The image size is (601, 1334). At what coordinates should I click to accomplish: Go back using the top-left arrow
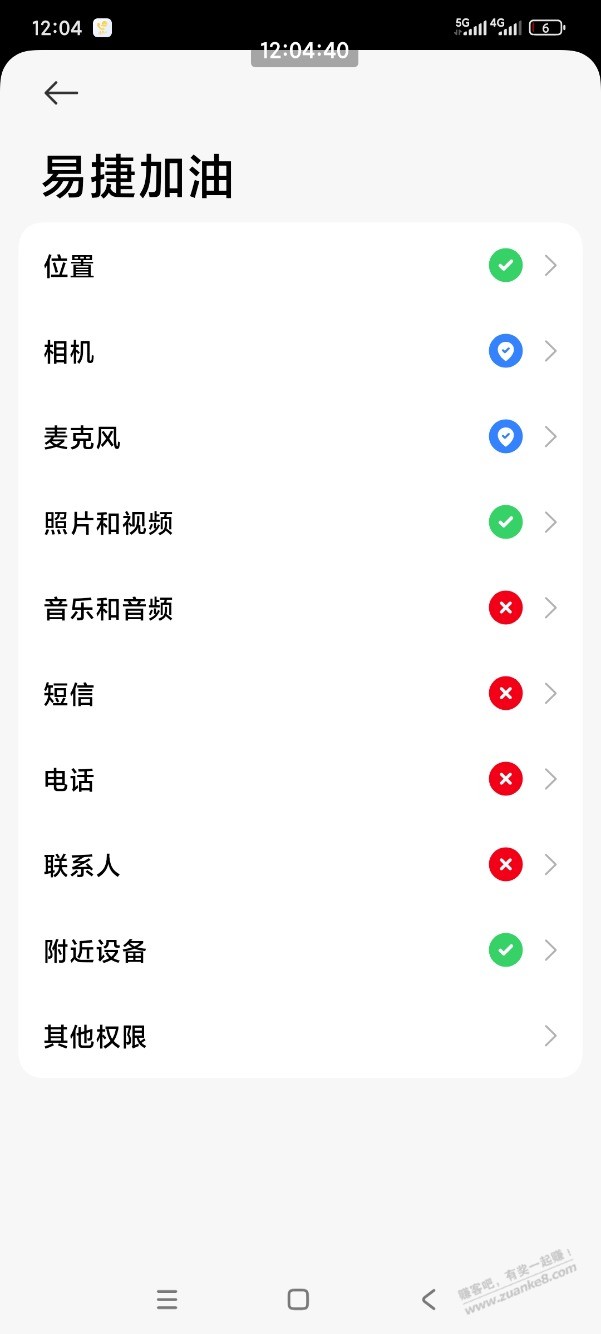(61, 93)
